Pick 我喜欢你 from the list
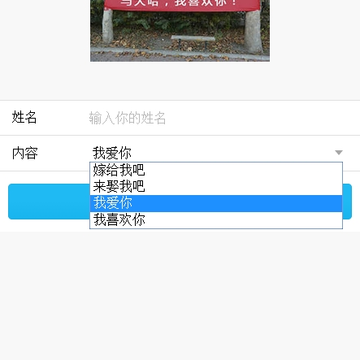 click(x=216, y=220)
